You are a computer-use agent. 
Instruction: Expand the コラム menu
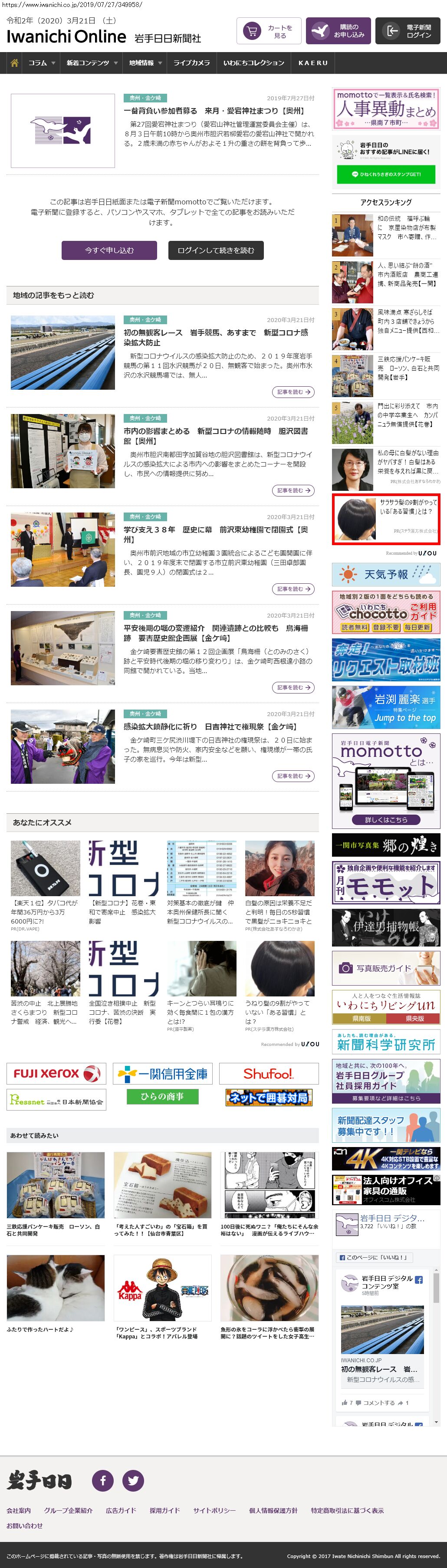tap(41, 63)
